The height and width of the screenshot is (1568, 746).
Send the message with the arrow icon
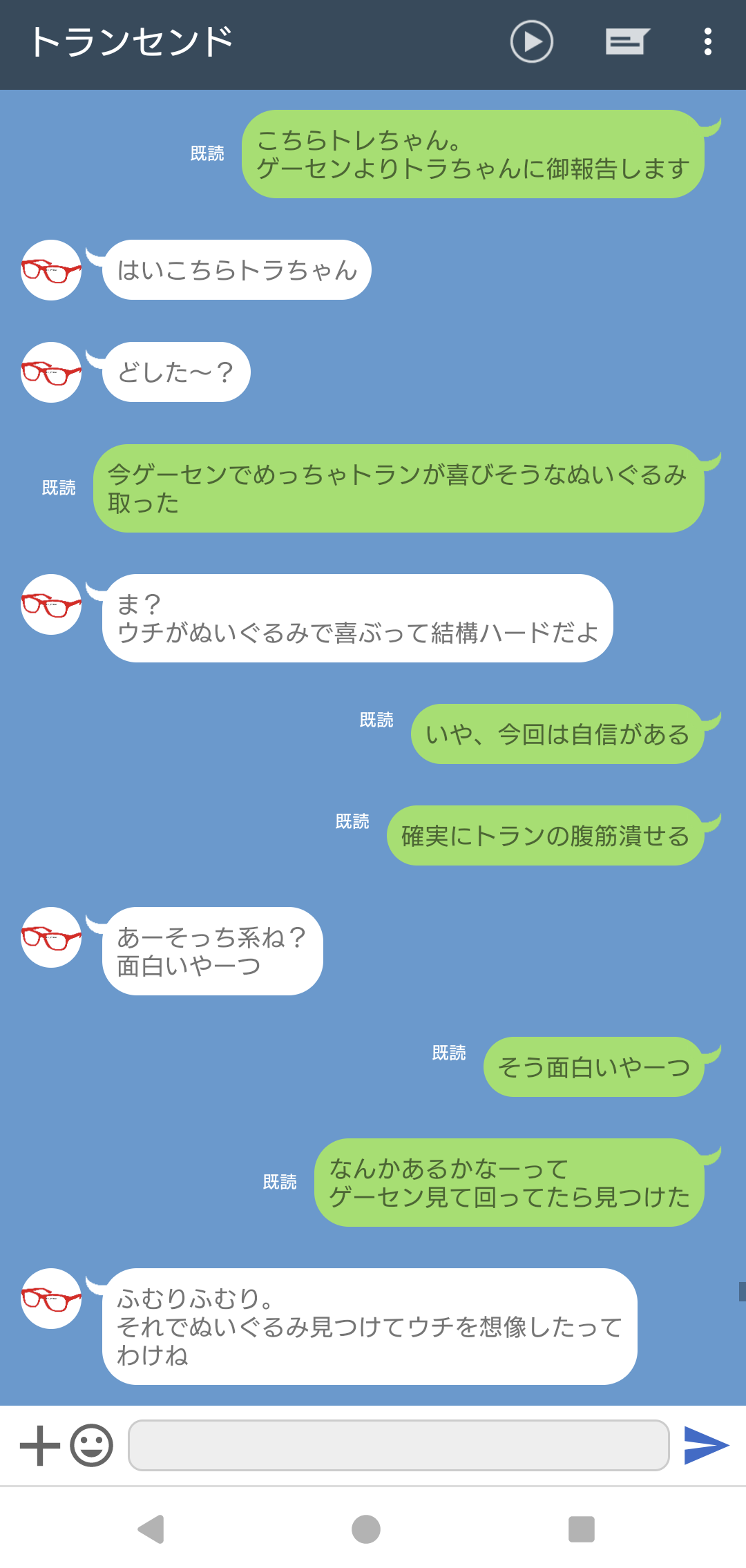coord(706,1445)
